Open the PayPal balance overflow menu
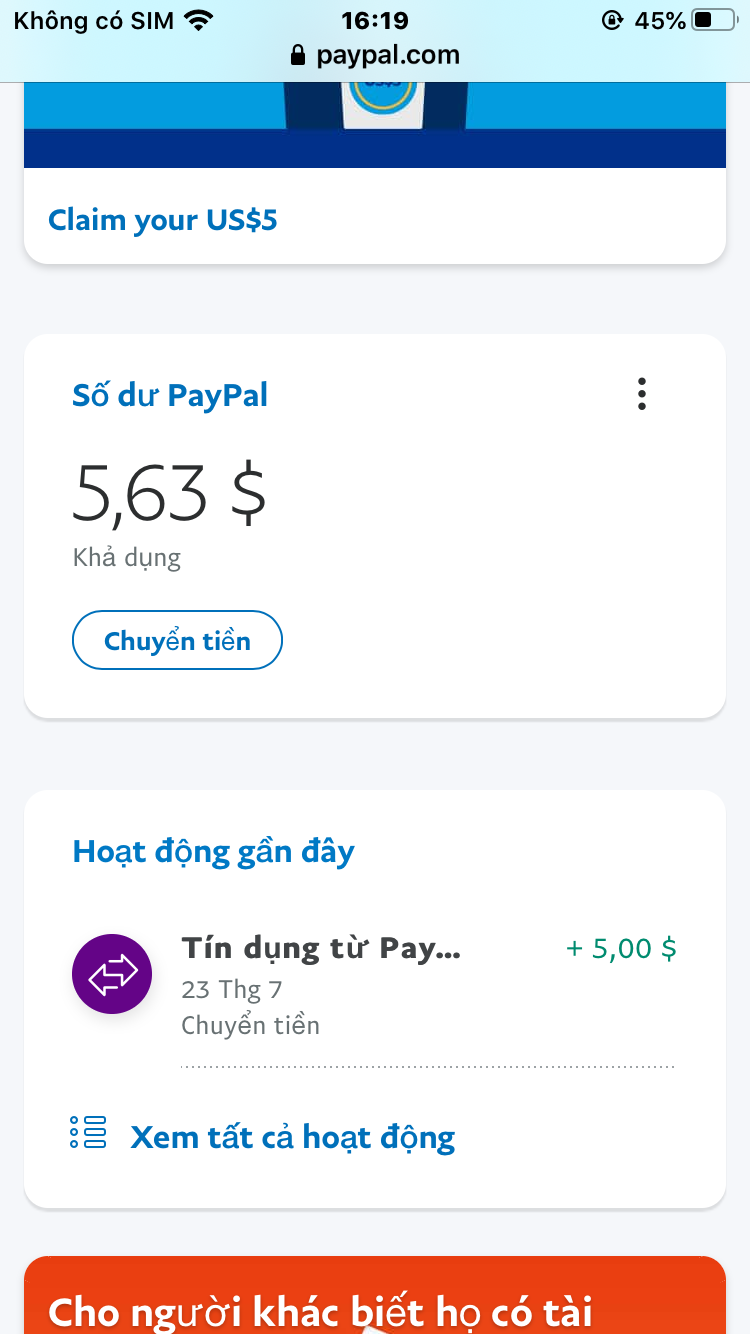 point(641,394)
